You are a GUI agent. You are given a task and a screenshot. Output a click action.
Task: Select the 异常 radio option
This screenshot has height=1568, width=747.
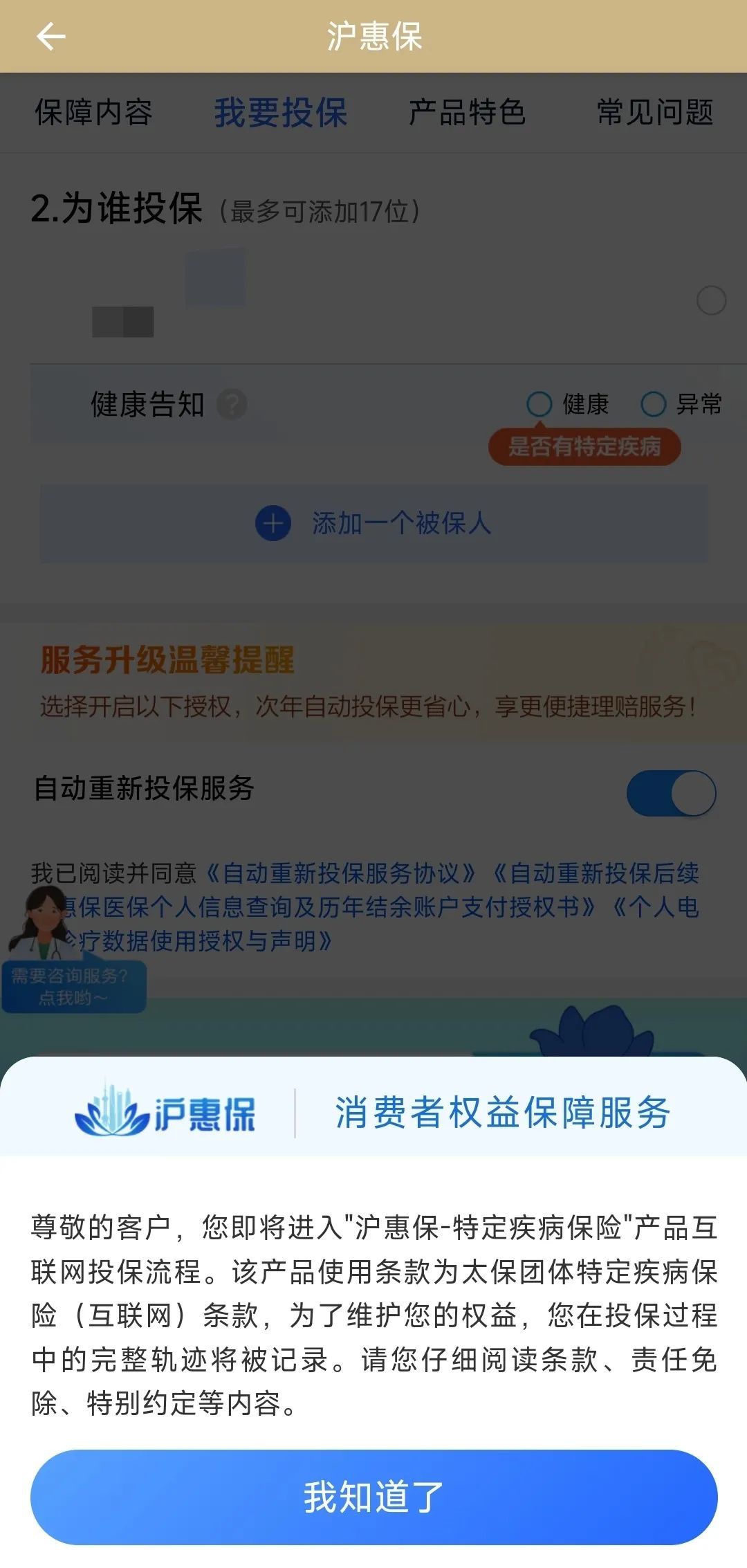click(654, 404)
